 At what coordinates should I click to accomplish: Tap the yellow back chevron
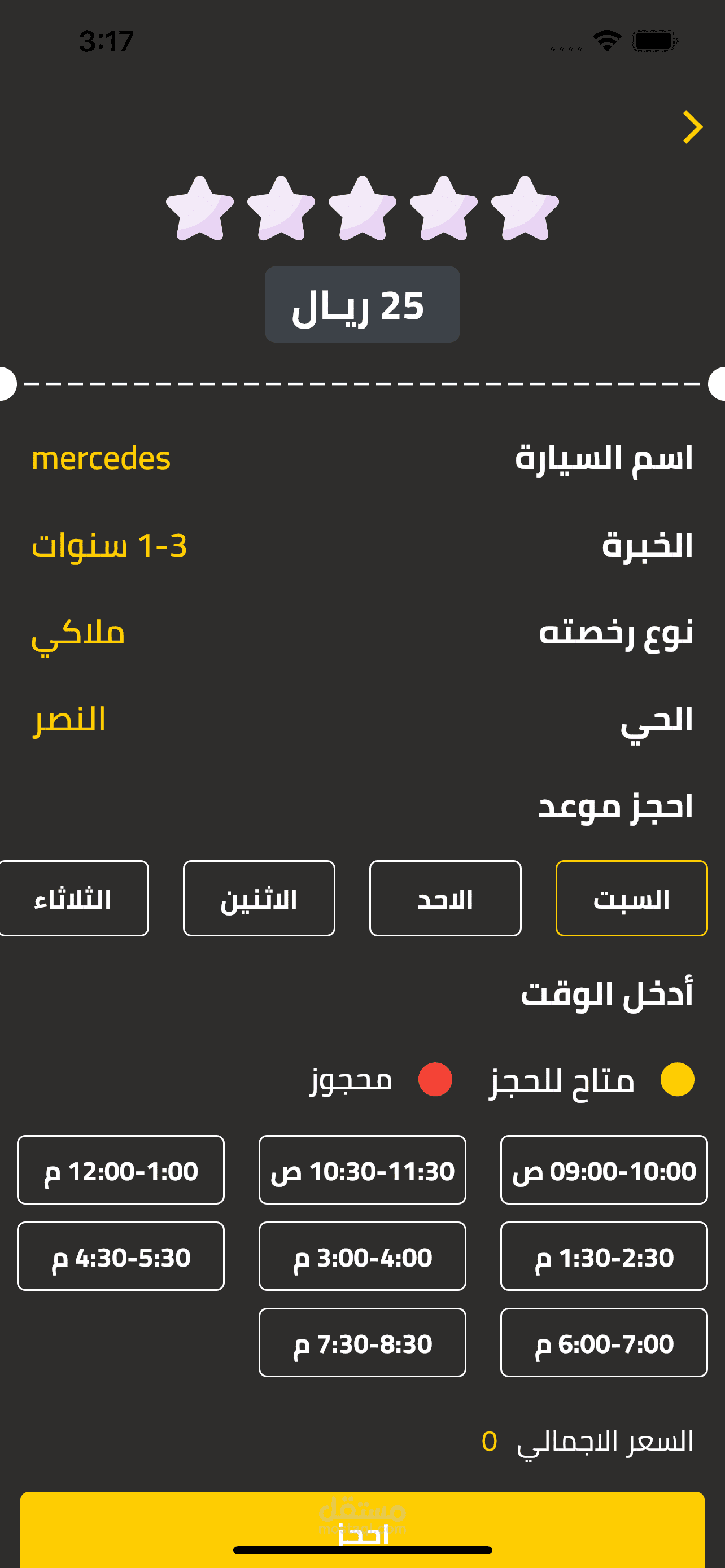click(x=692, y=127)
